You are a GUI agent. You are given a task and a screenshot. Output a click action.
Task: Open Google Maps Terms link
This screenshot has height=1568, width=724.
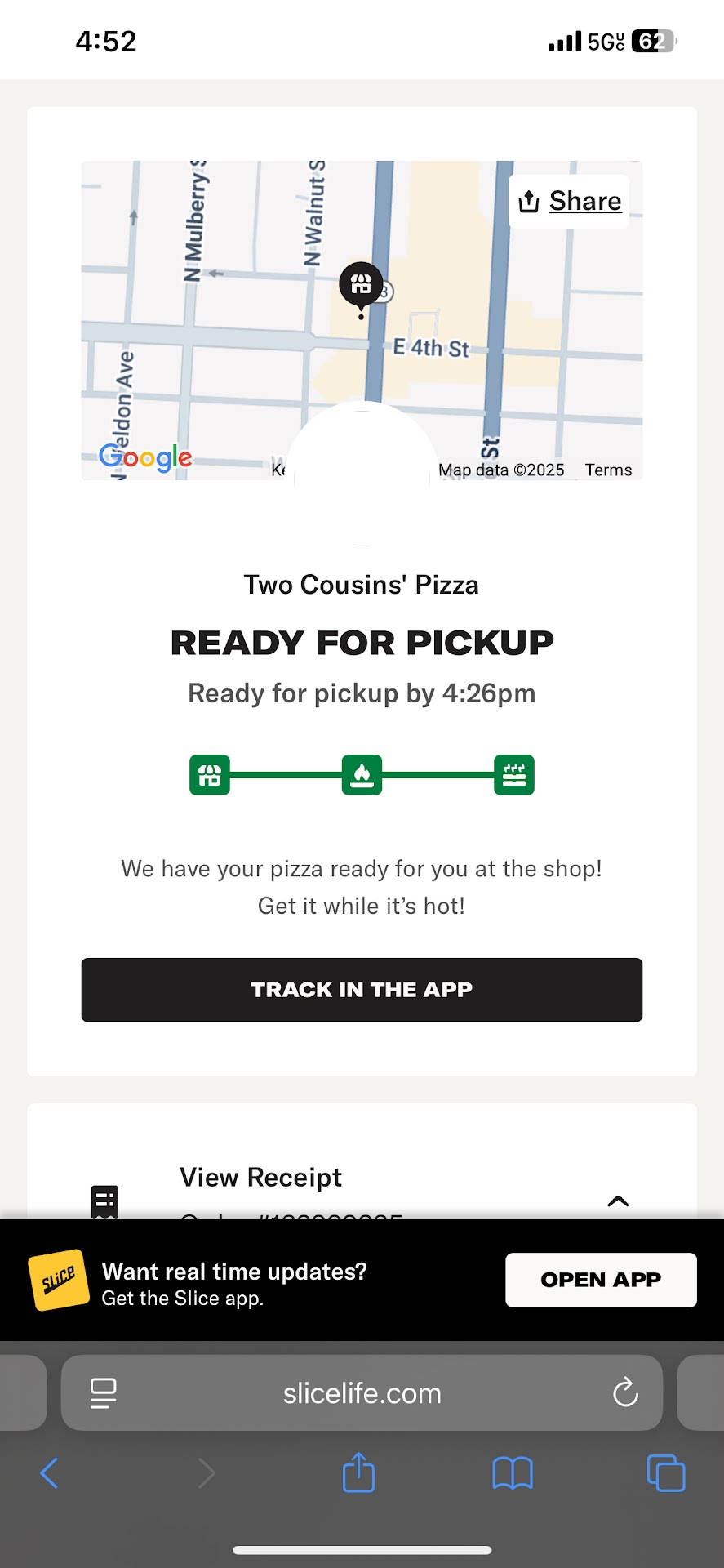pyautogui.click(x=608, y=470)
